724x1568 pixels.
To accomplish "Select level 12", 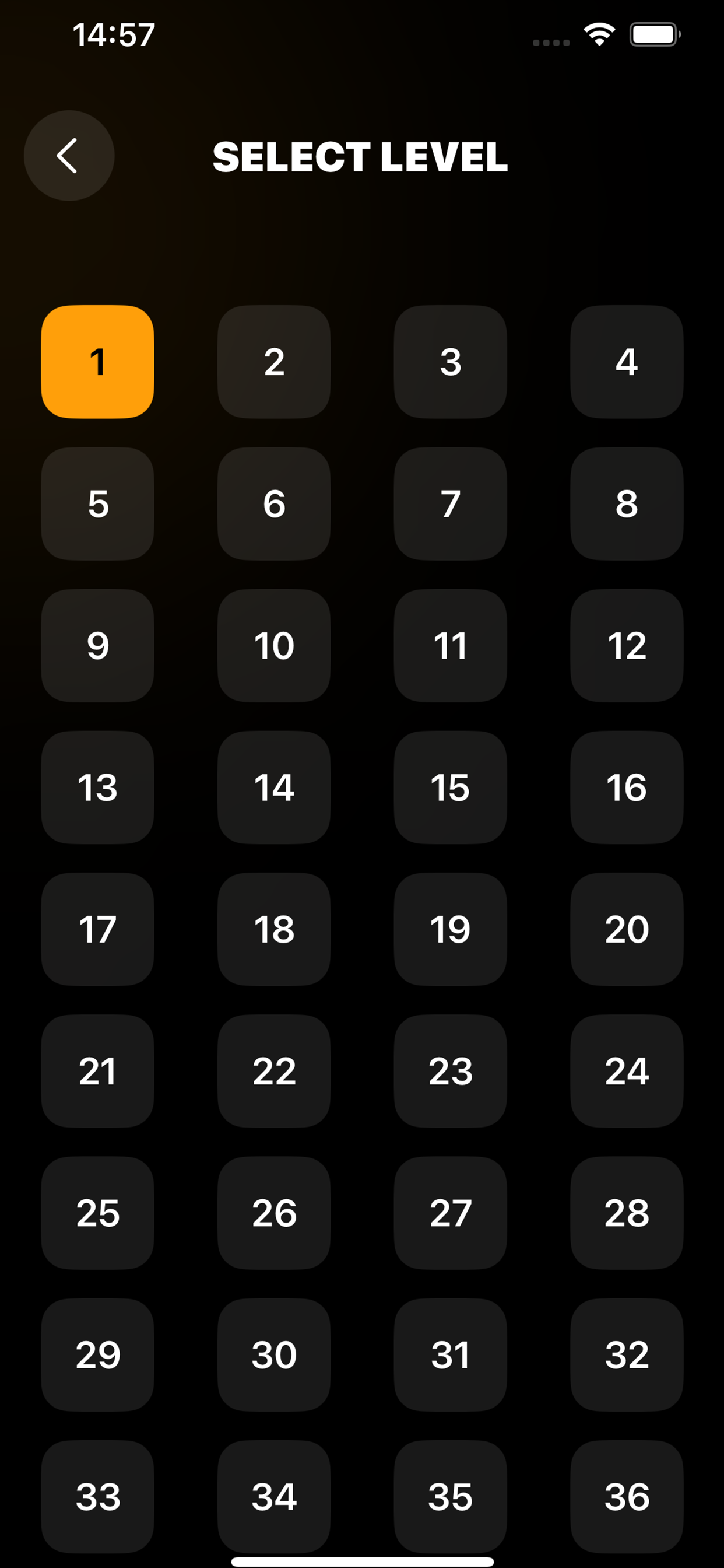I will (627, 645).
